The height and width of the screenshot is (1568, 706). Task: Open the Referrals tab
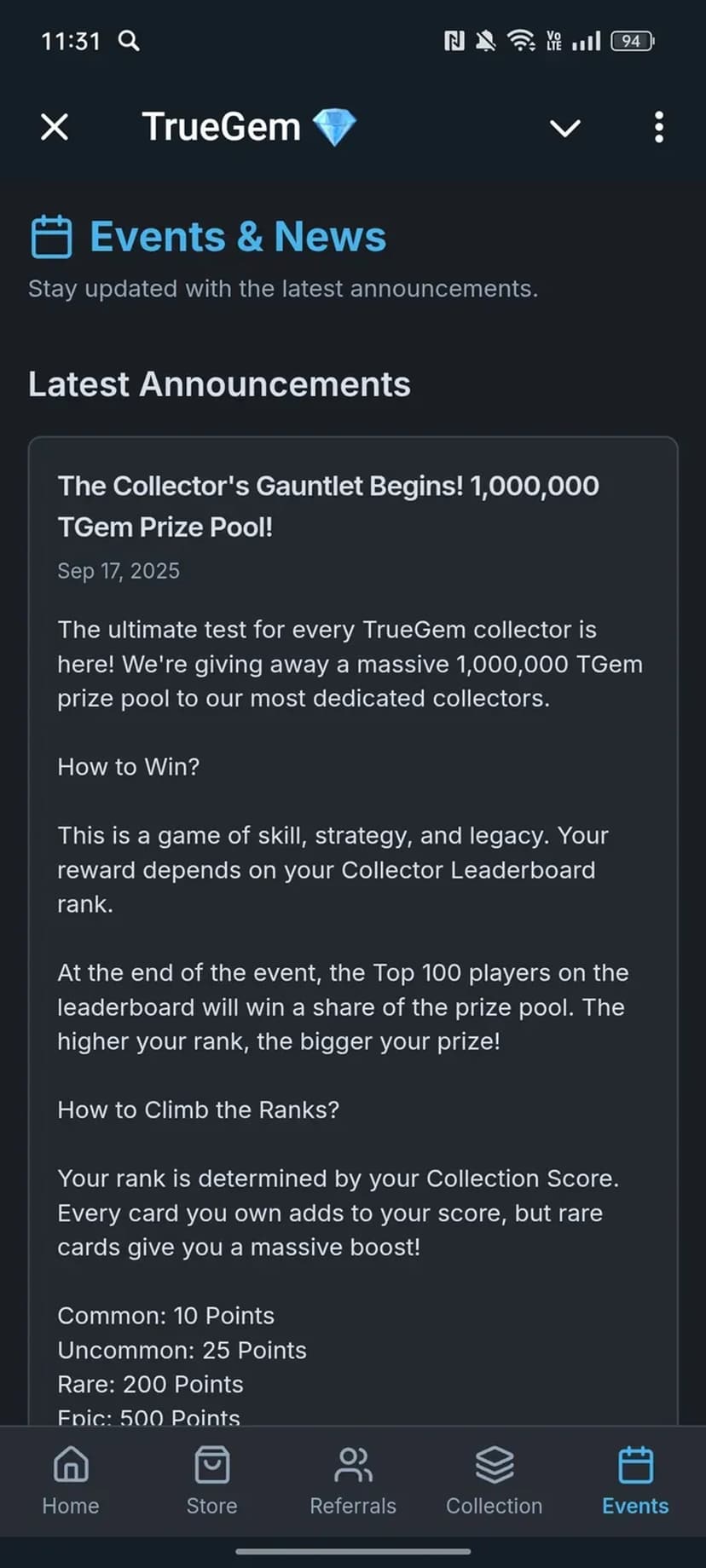point(353,1481)
